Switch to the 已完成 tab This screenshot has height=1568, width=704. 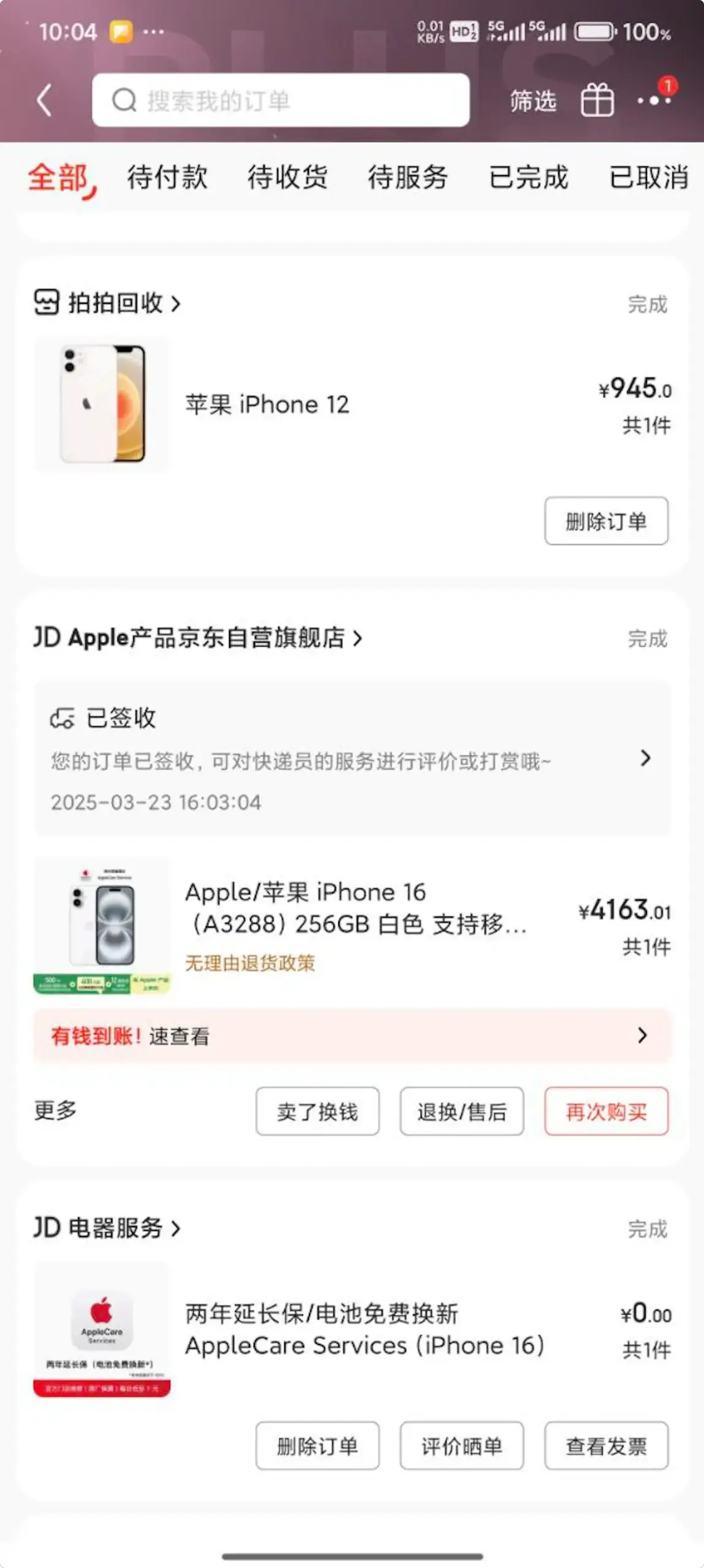tap(528, 178)
